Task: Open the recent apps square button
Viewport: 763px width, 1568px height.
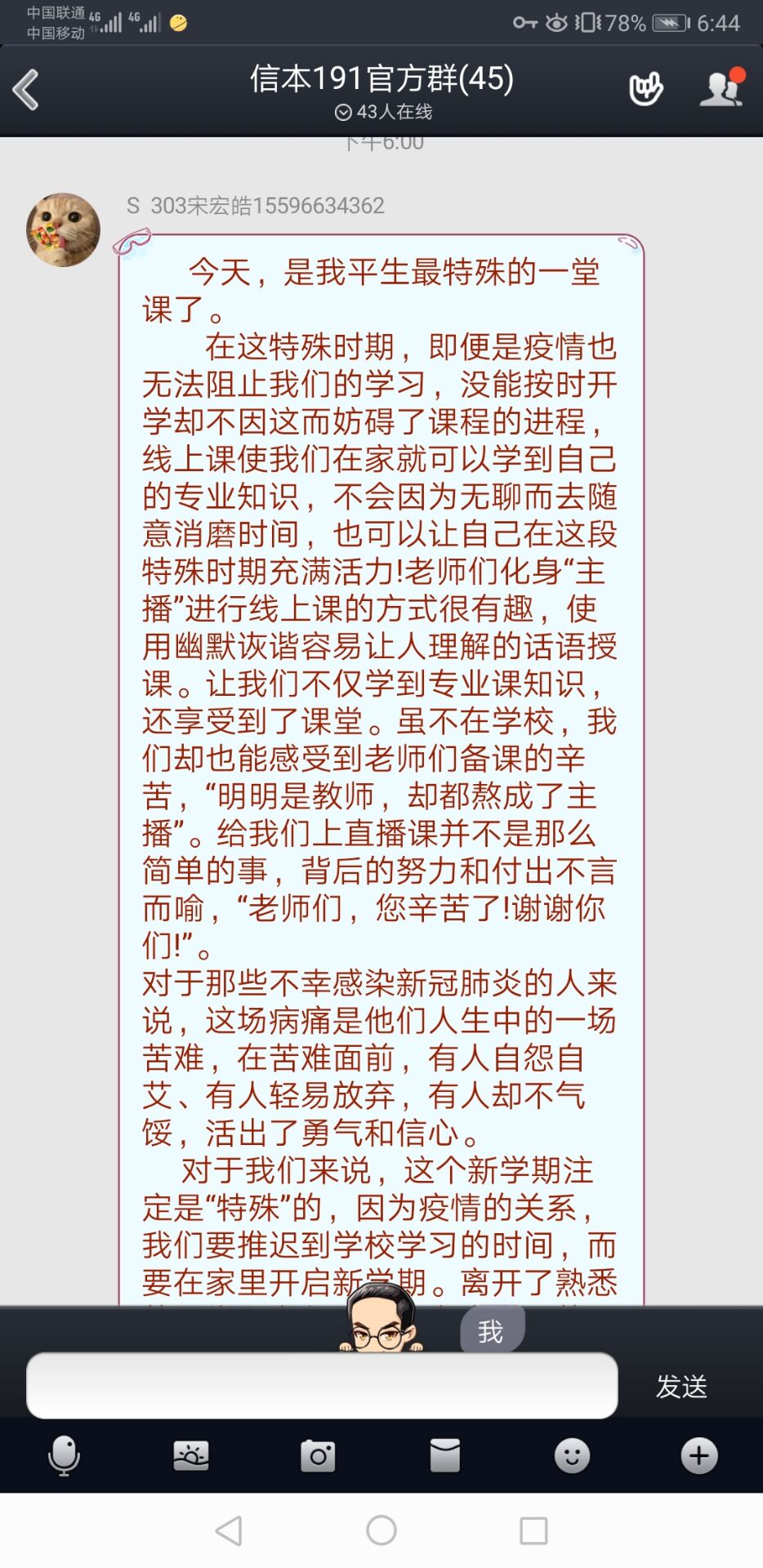Action: click(533, 1530)
